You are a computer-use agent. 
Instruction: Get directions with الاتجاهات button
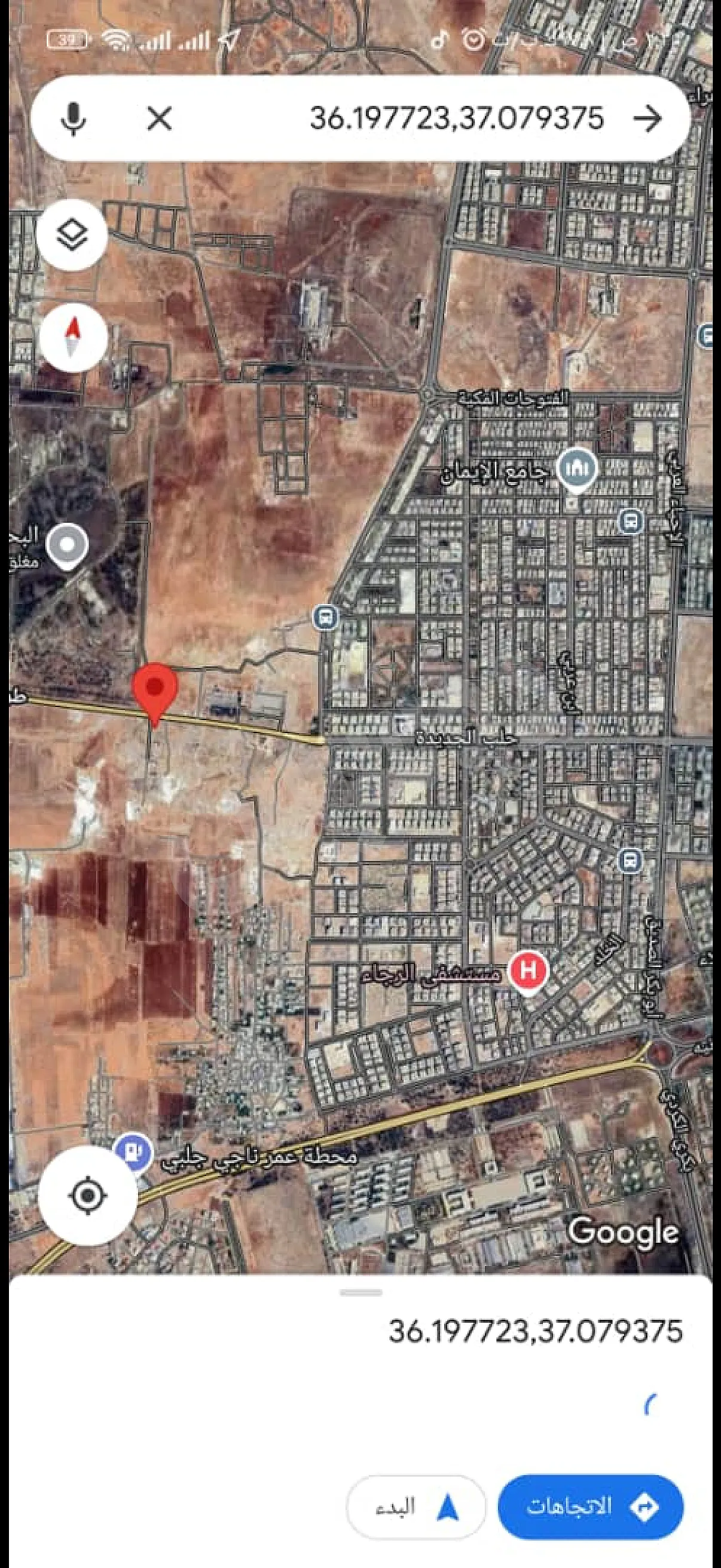click(589, 1506)
